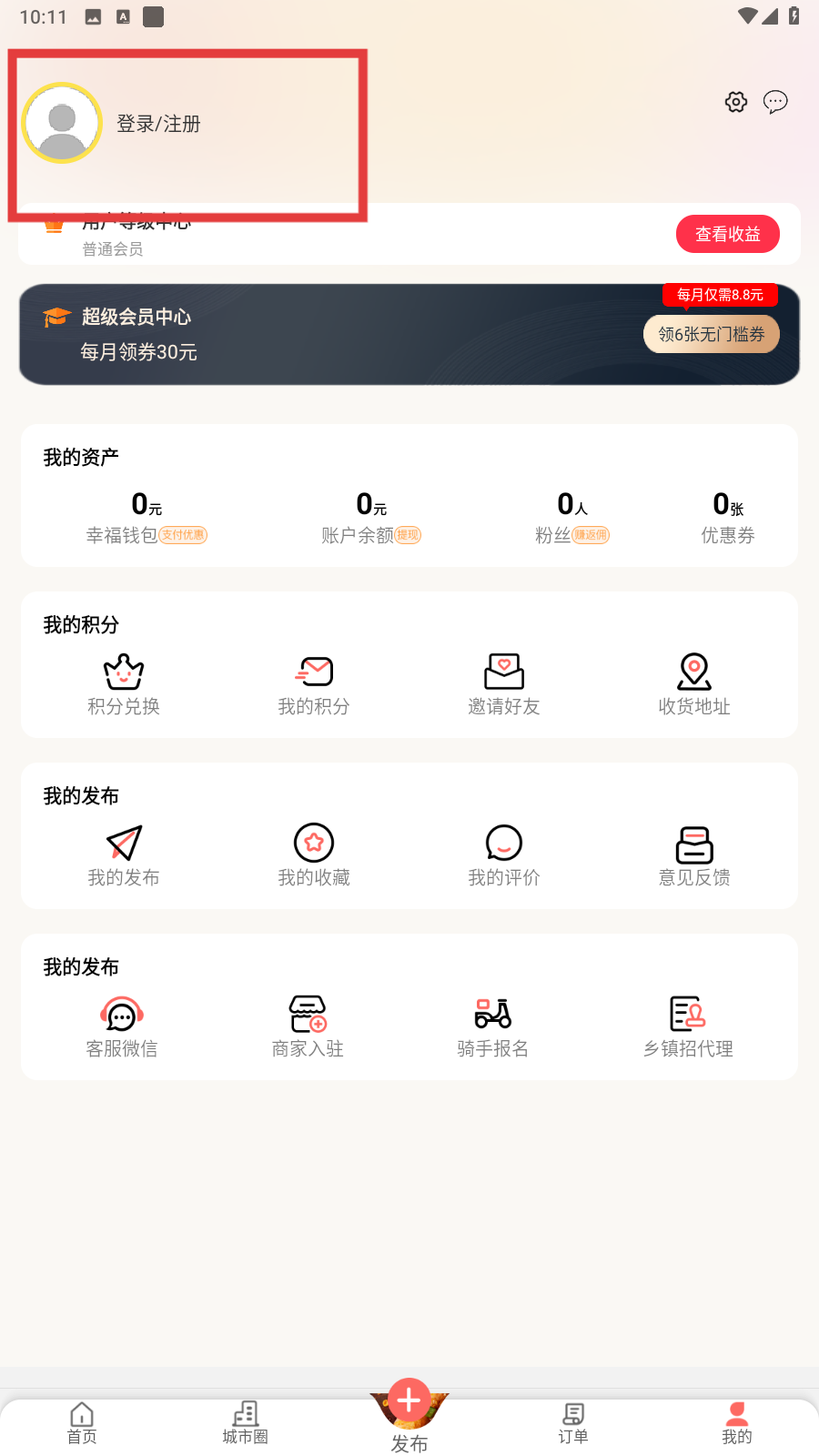Image resolution: width=819 pixels, height=1456 pixels.
Task: Switch to the 首页 tab
Action: point(82,1423)
